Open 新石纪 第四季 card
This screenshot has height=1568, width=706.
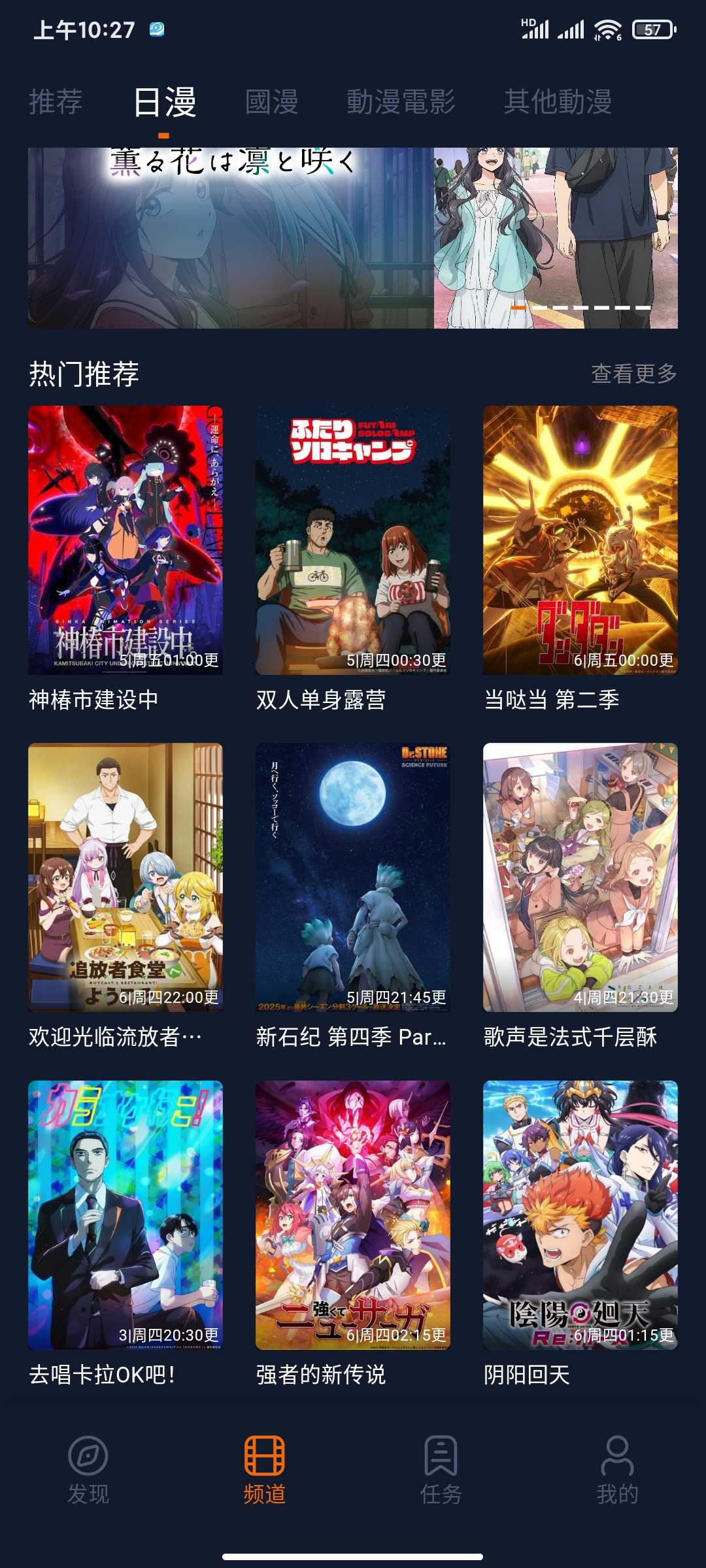352,877
